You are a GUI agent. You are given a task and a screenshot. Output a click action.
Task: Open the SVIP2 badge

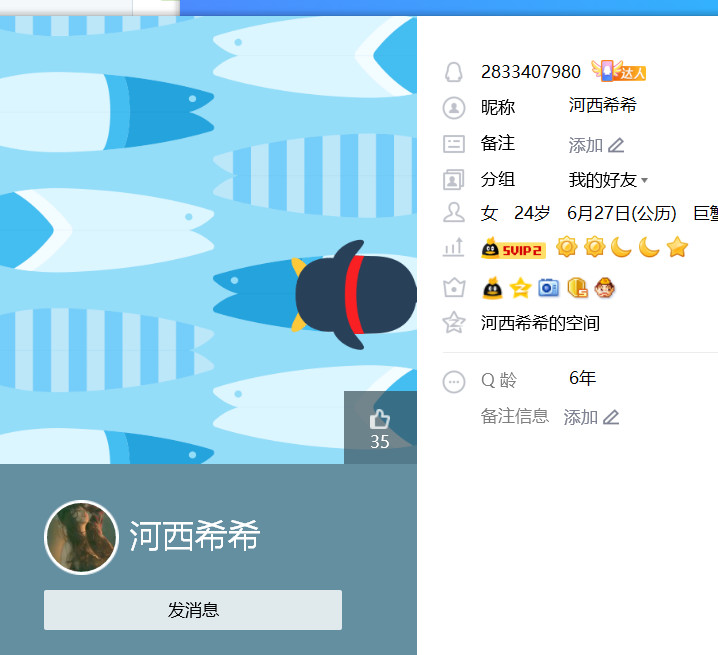click(x=513, y=249)
